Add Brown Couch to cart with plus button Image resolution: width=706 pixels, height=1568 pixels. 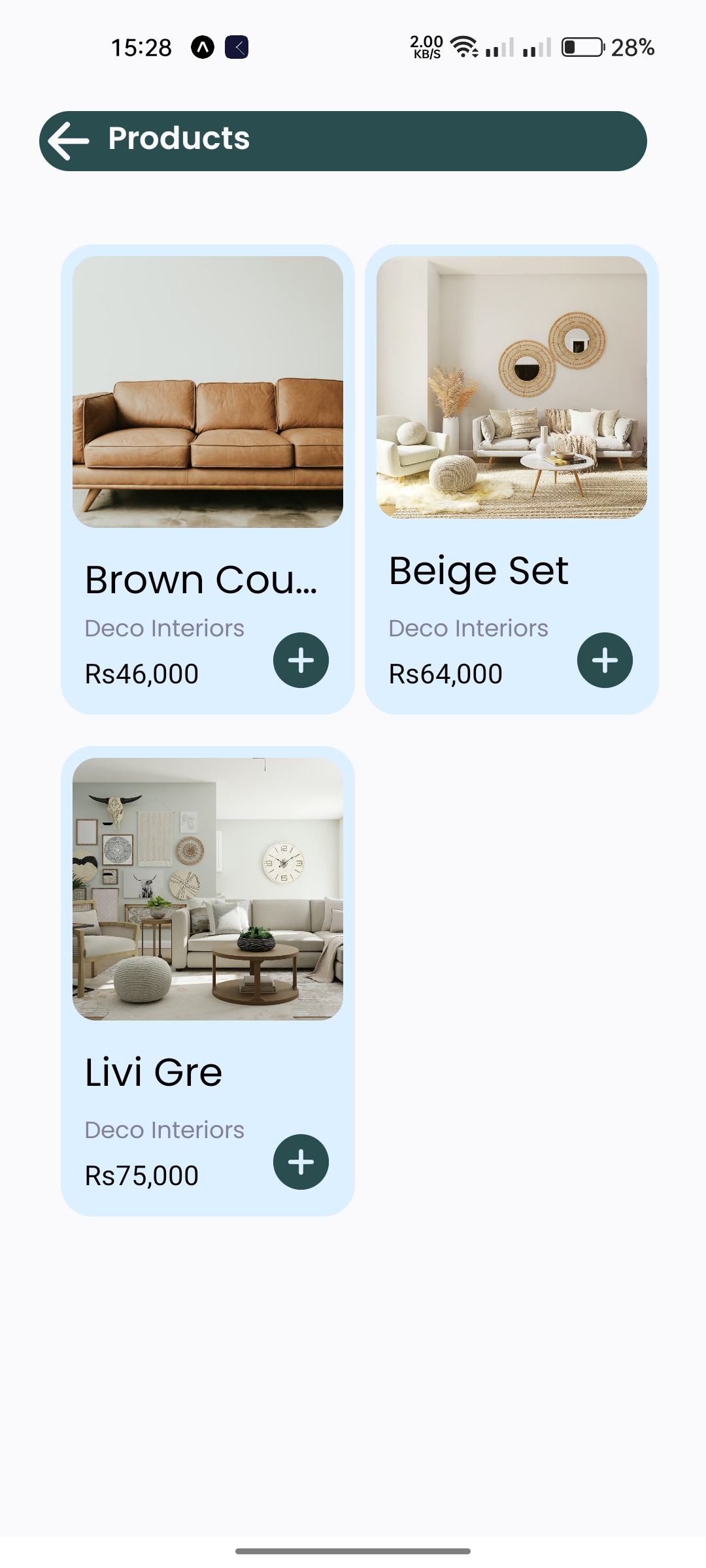tap(301, 660)
